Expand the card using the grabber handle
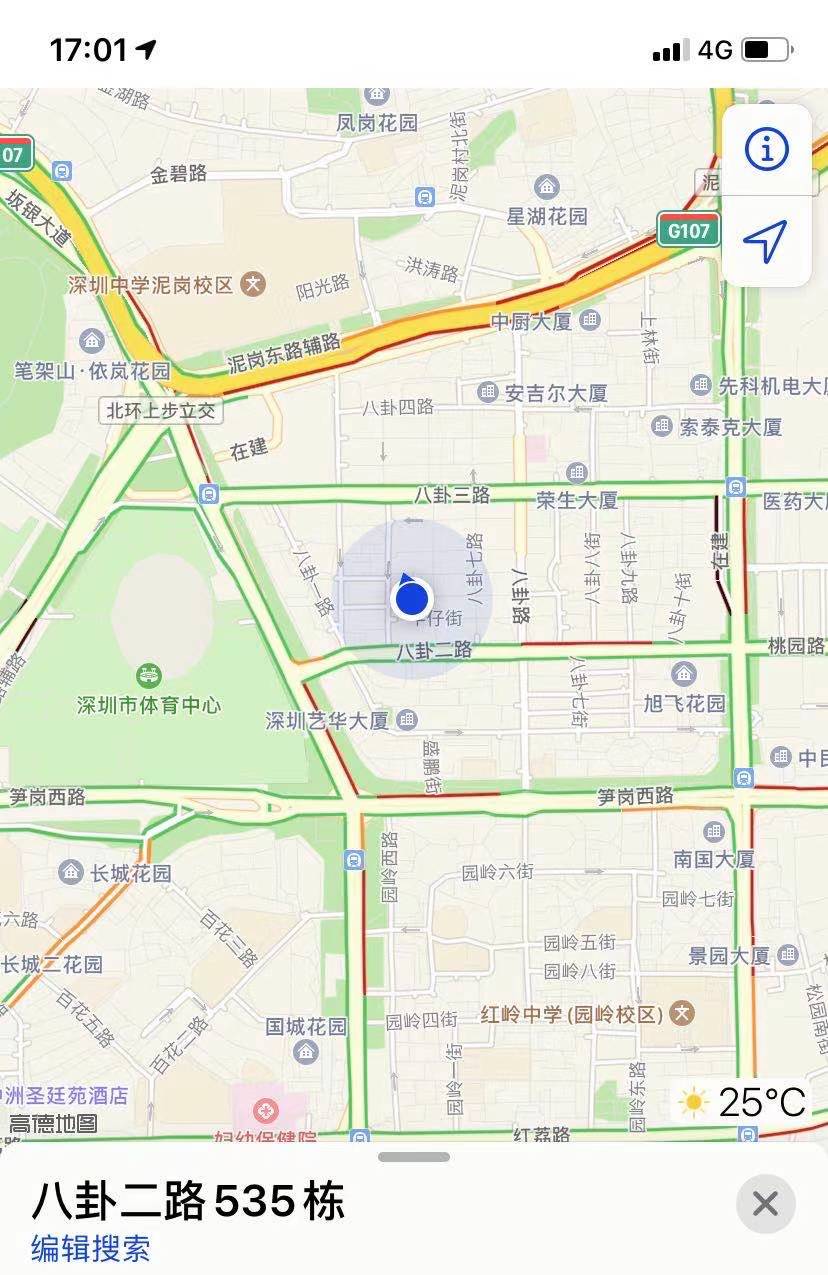The image size is (828, 1275). (x=414, y=1157)
